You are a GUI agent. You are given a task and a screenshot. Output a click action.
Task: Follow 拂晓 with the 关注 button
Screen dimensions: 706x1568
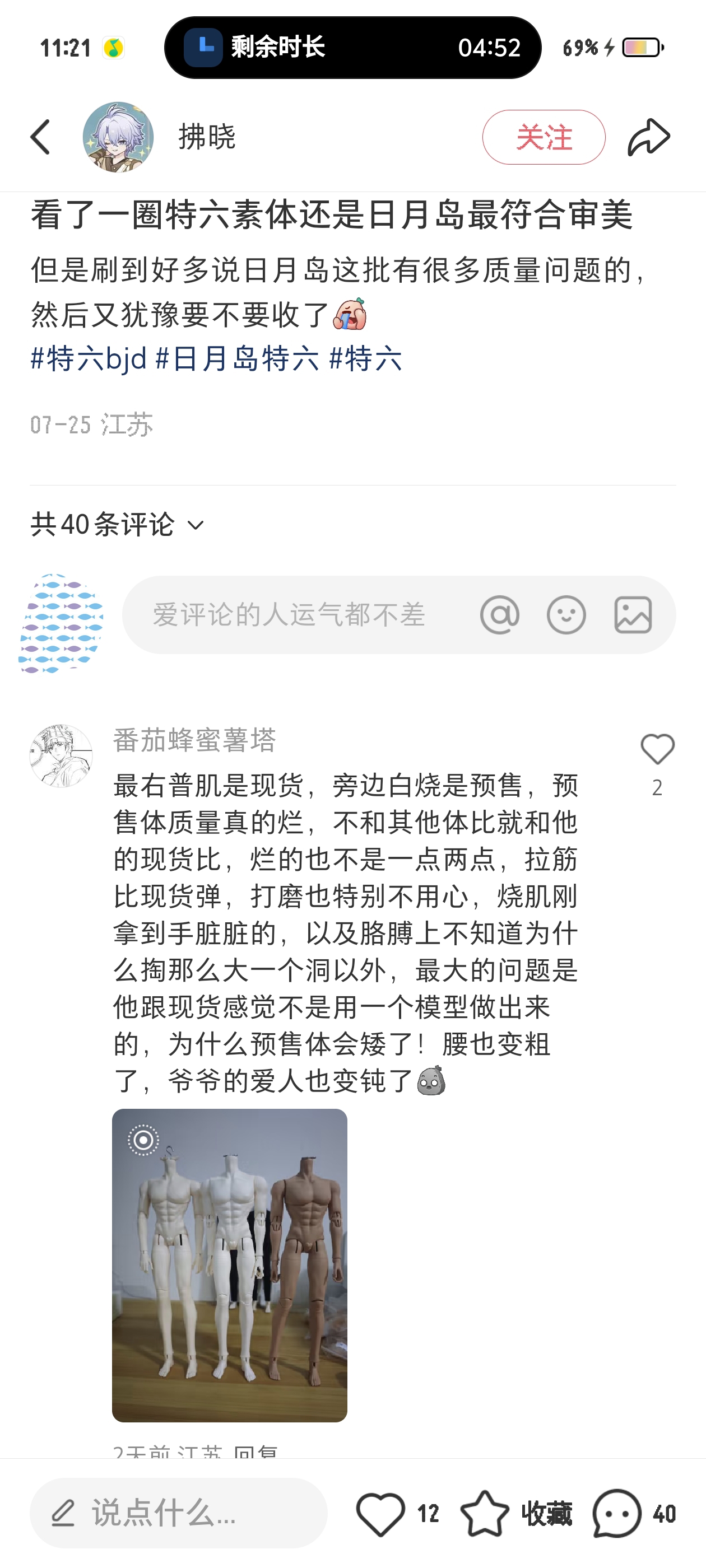[544, 137]
